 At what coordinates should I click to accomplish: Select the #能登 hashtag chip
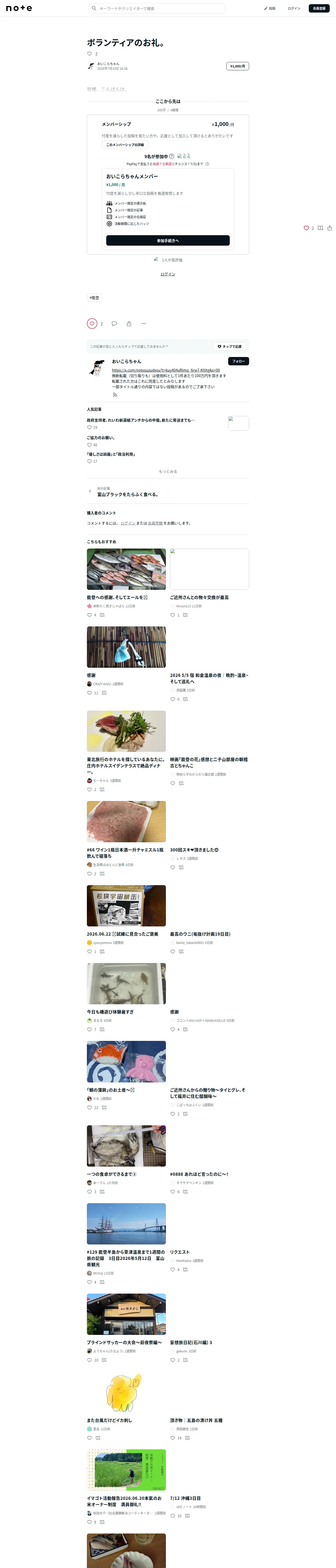[x=94, y=298]
